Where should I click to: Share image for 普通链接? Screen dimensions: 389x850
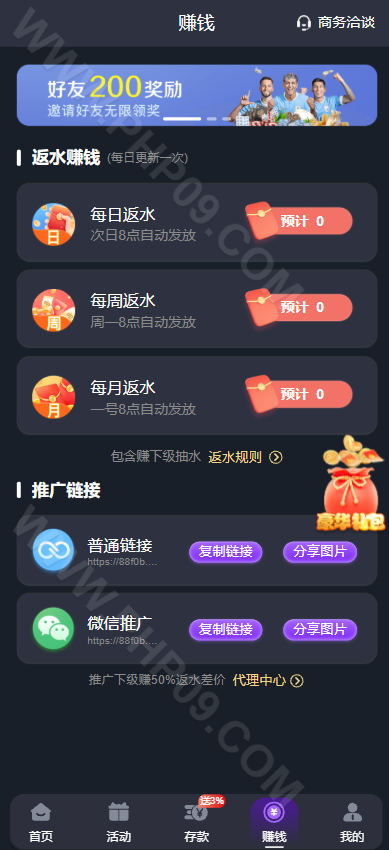(x=320, y=552)
